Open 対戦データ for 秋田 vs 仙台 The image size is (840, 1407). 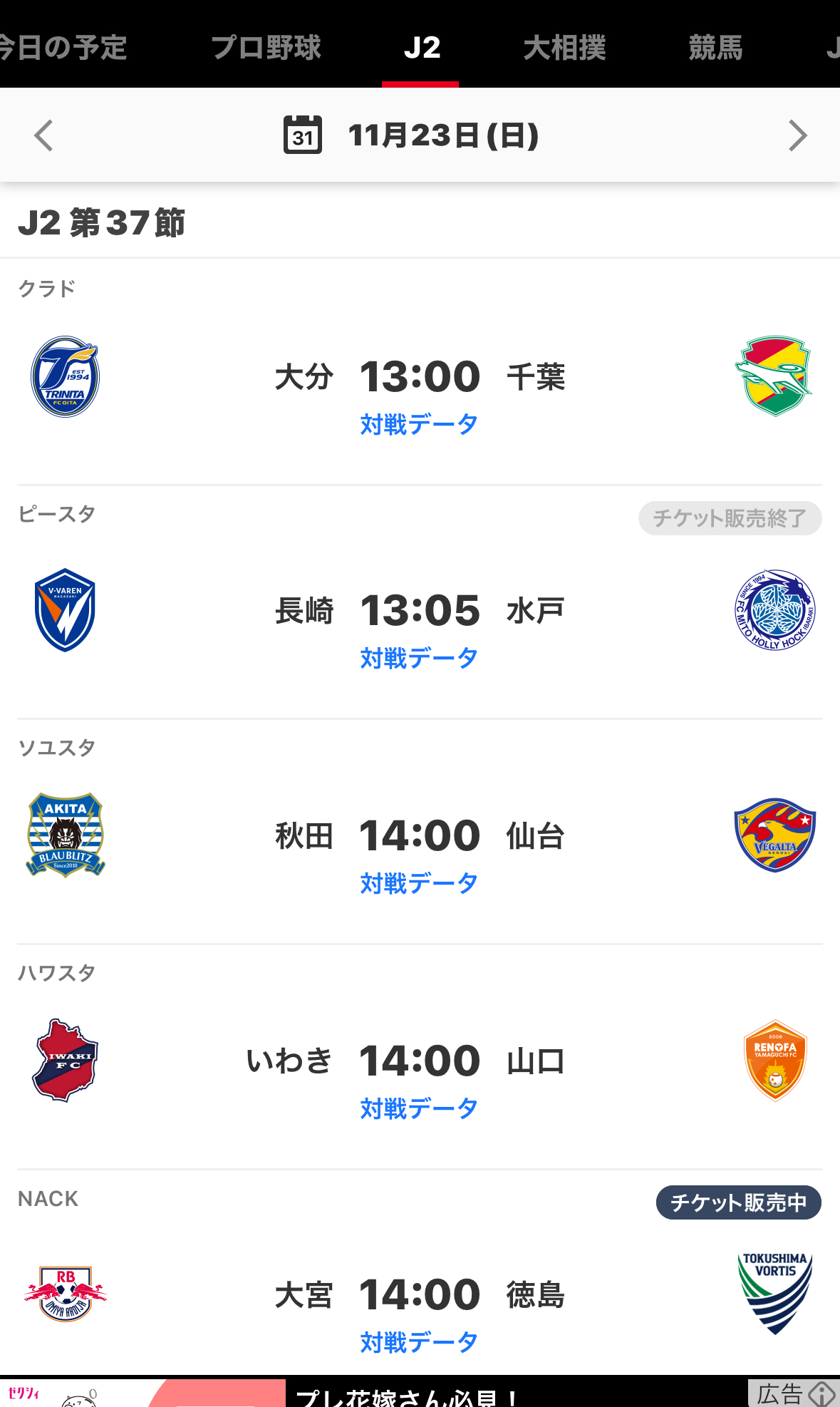[419, 883]
